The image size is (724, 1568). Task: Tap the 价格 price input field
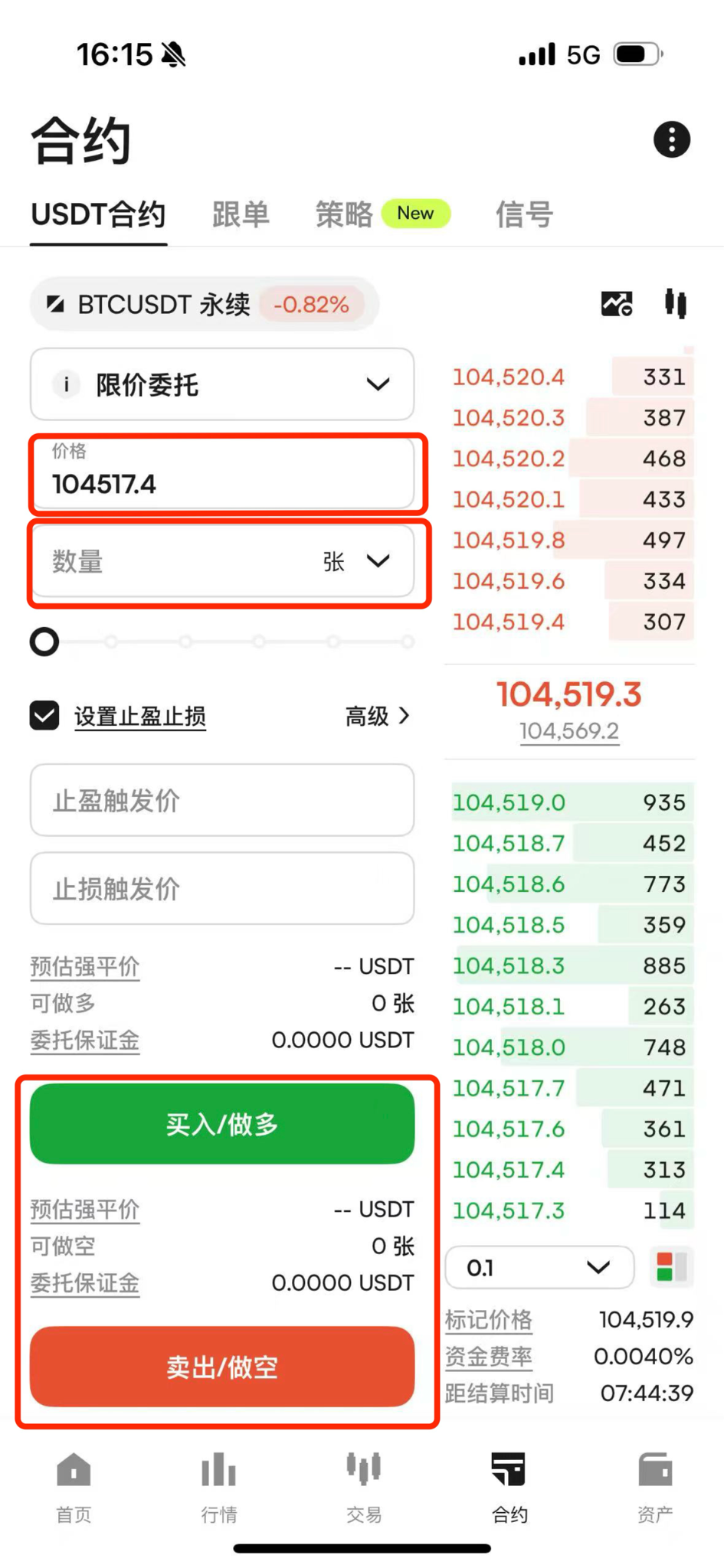click(222, 472)
